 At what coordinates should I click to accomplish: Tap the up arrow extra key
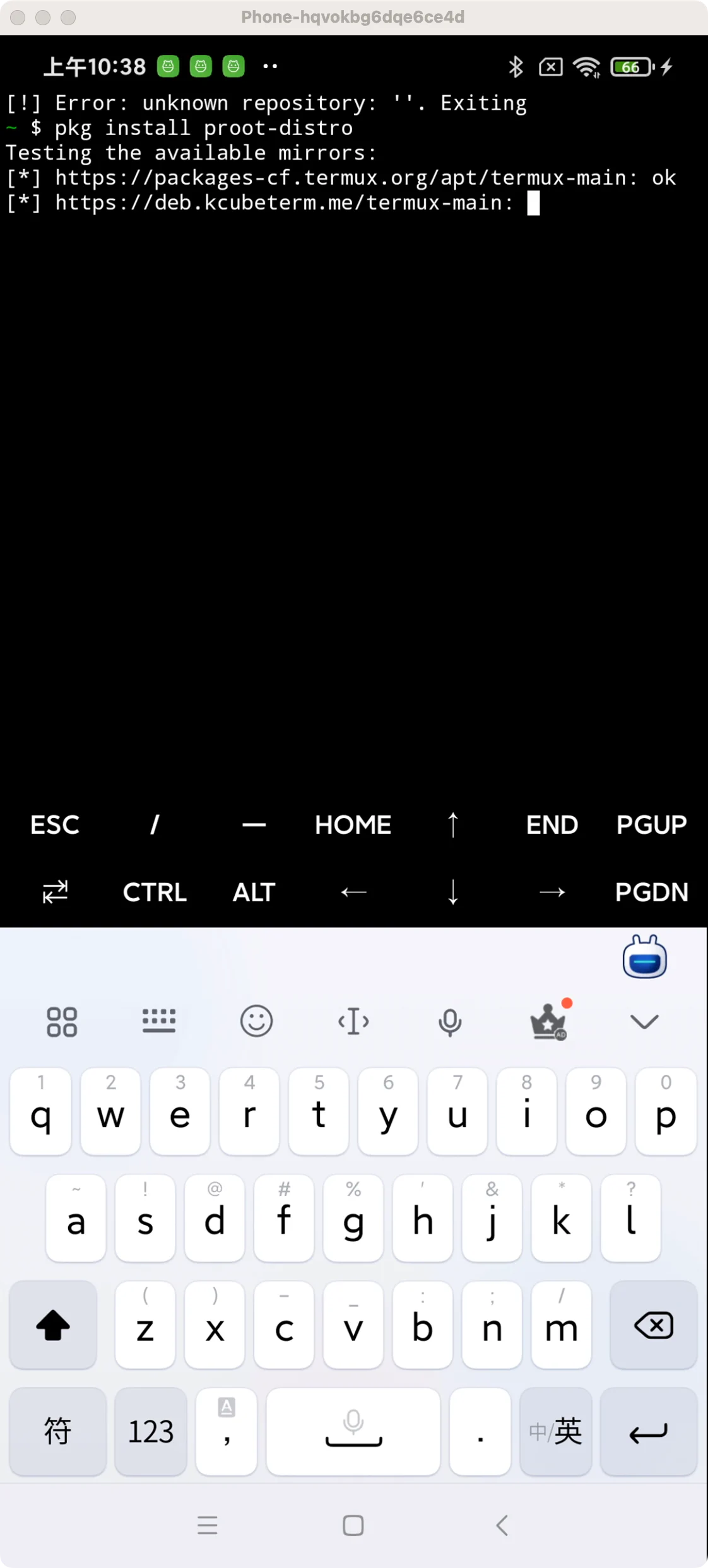pos(453,825)
